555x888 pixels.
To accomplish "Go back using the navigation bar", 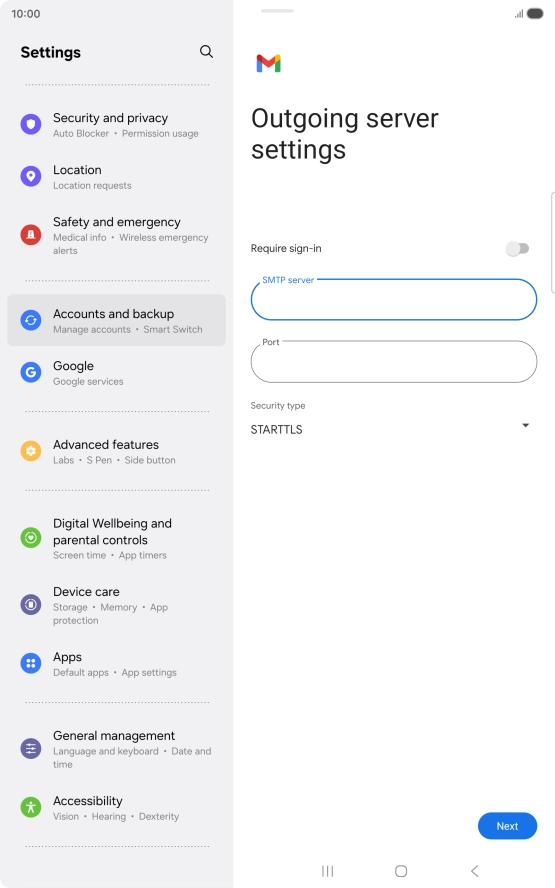I will [475, 870].
